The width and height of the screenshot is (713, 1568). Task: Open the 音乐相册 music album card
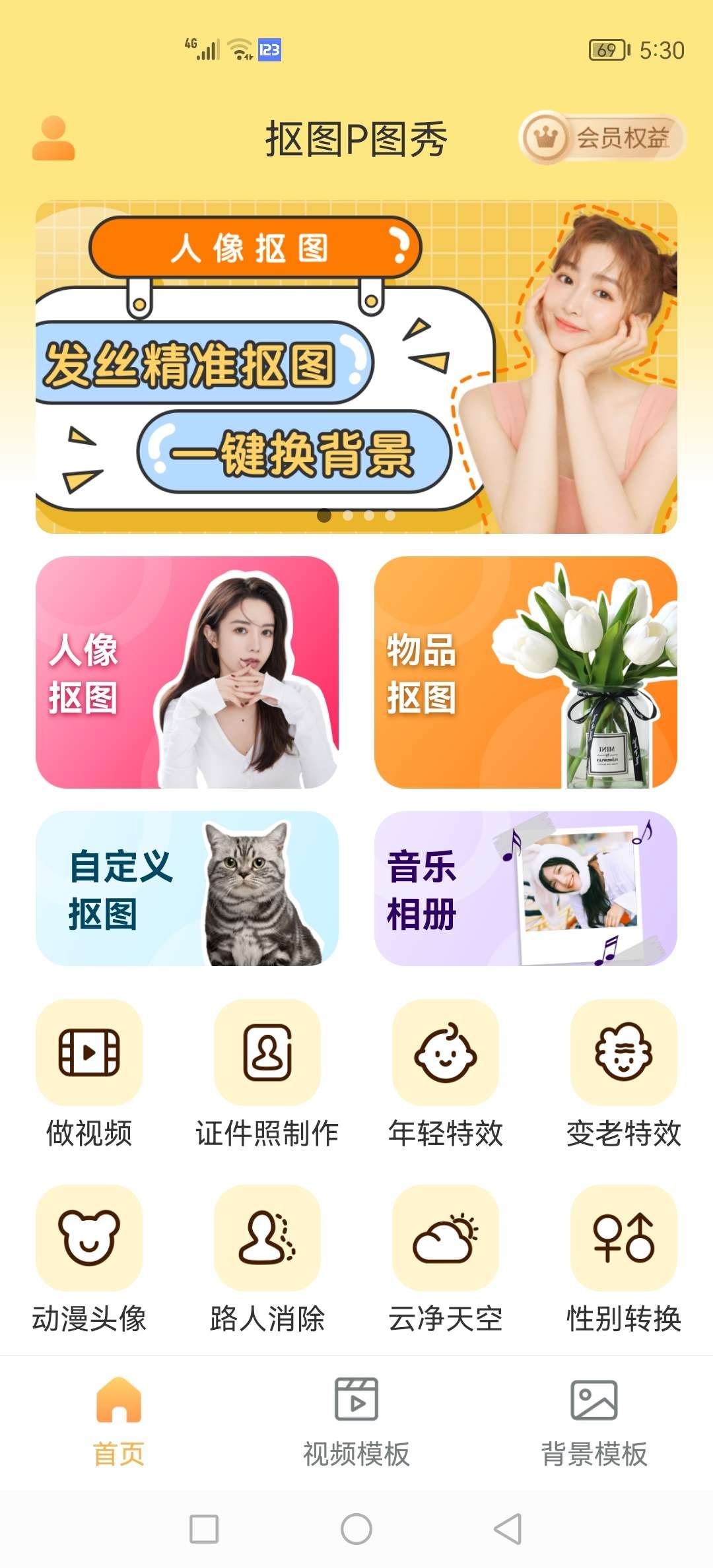tap(526, 889)
